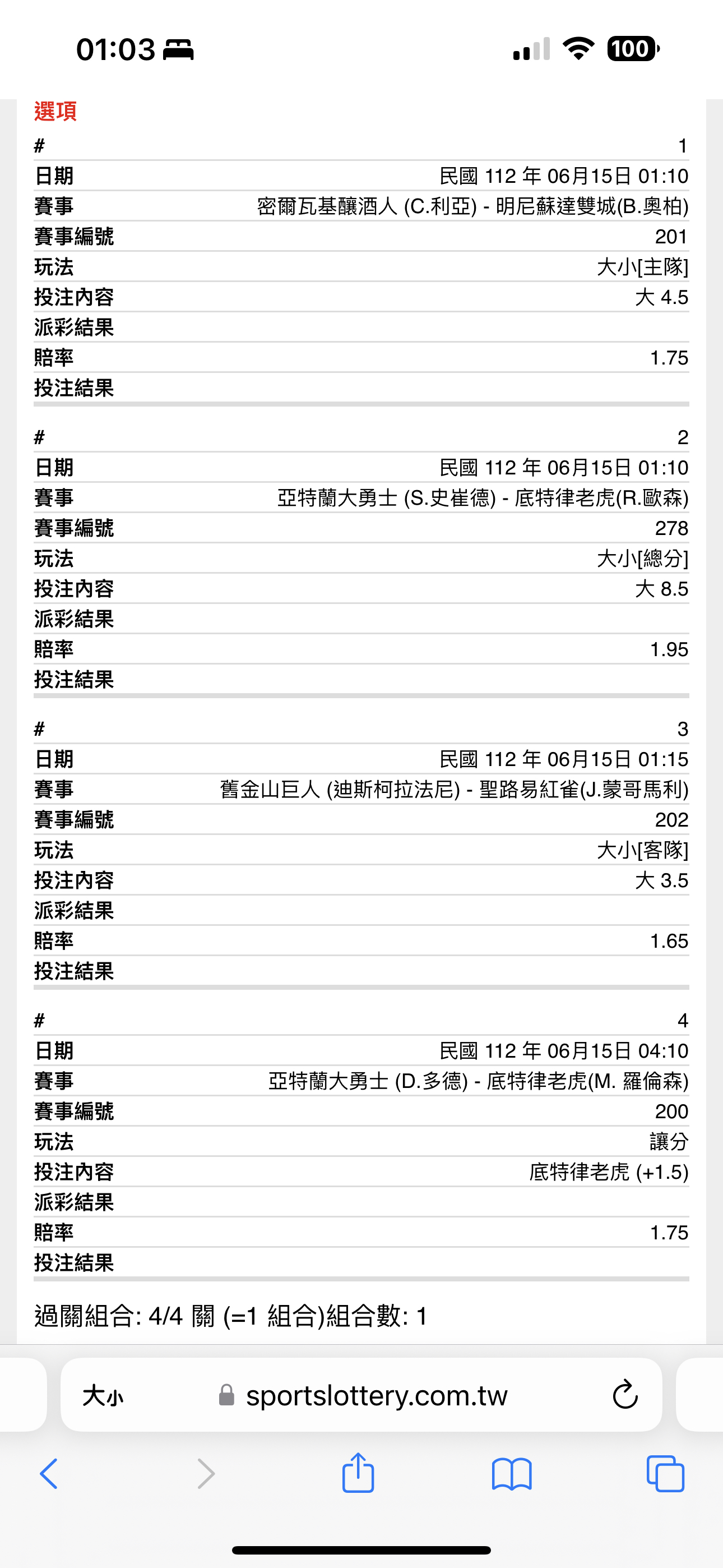This screenshot has height=1568, width=723.
Task: Open Safari bookmarks
Action: coord(512,1474)
